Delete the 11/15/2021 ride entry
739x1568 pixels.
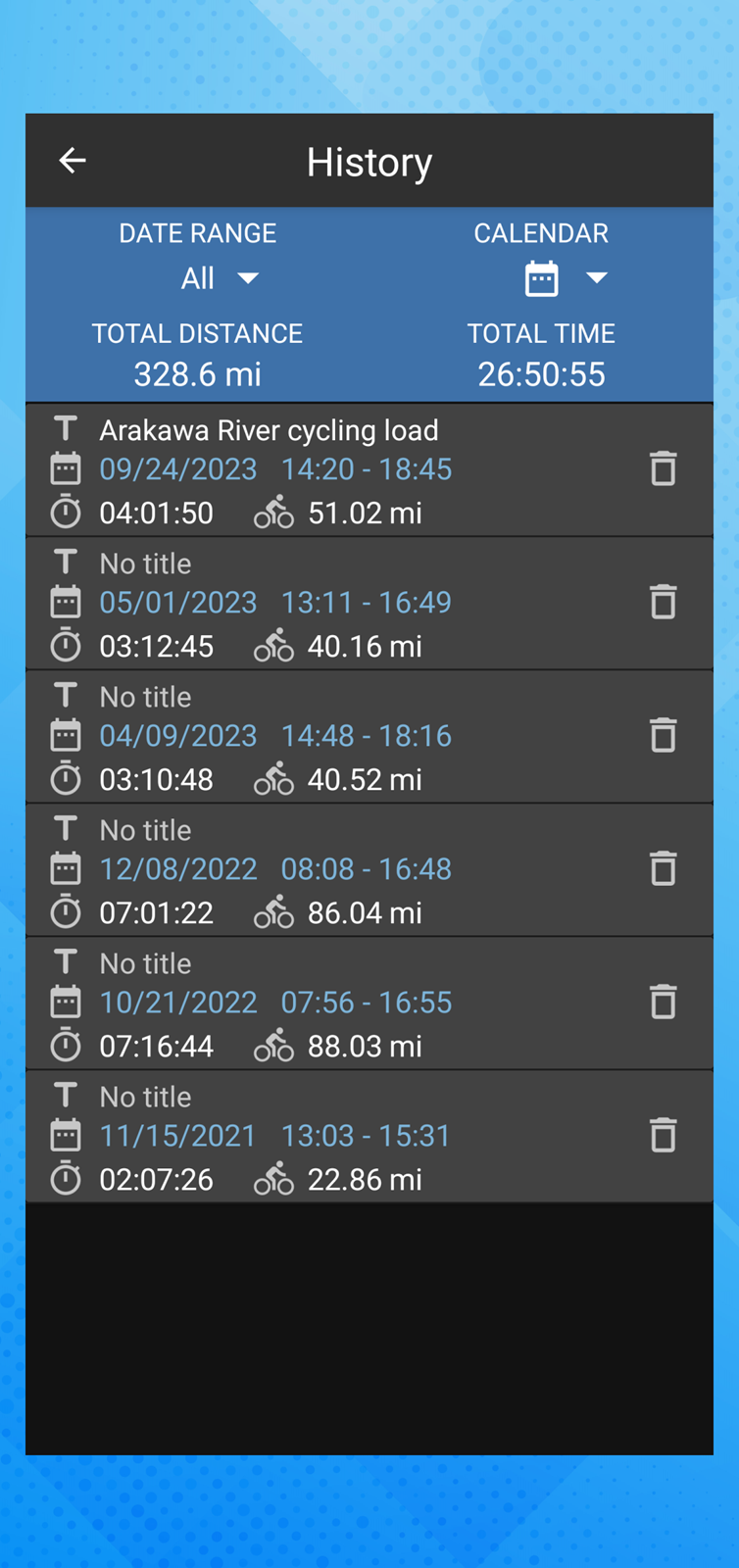tap(664, 1135)
